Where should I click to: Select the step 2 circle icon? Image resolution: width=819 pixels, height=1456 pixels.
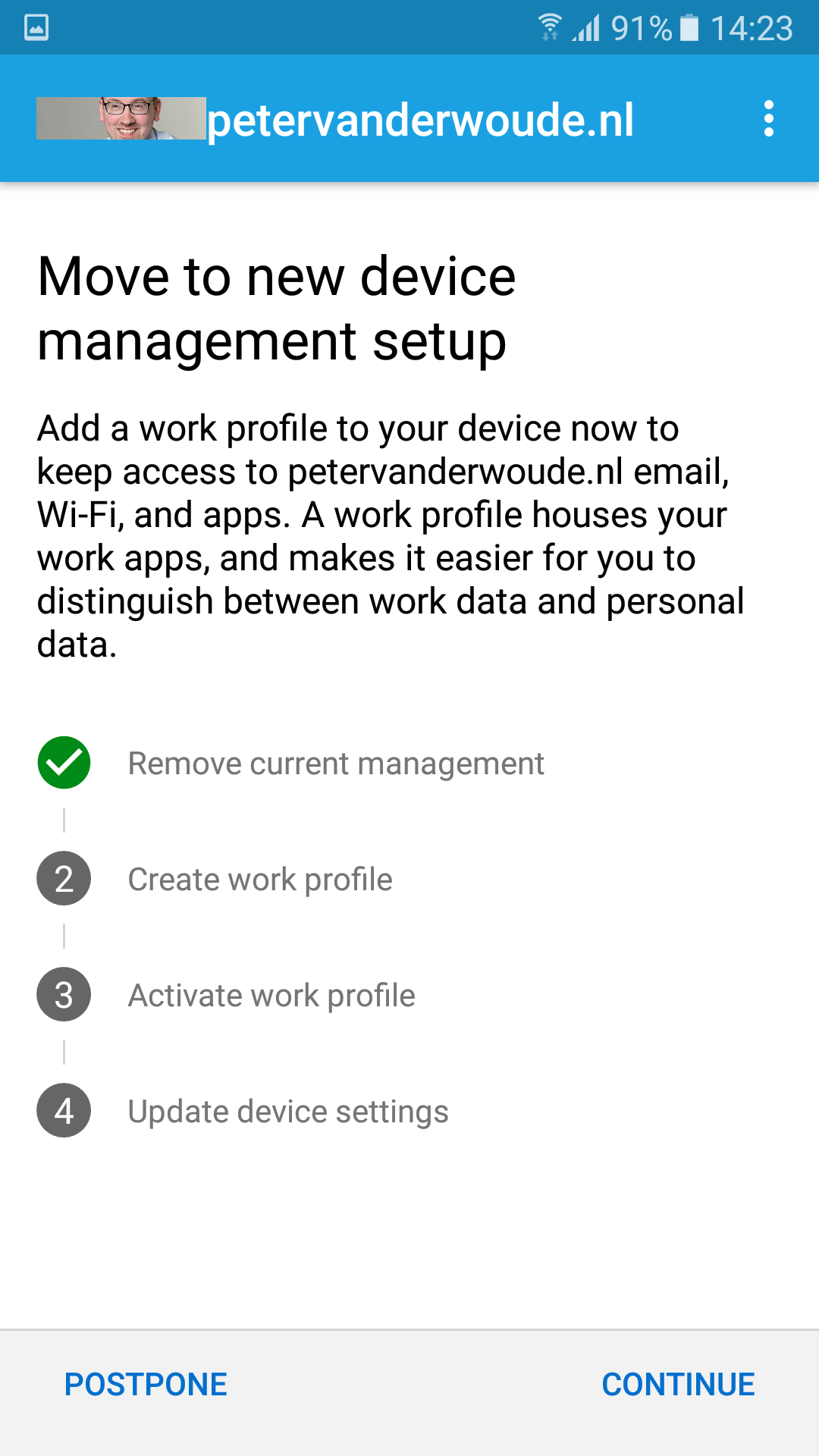click(64, 878)
